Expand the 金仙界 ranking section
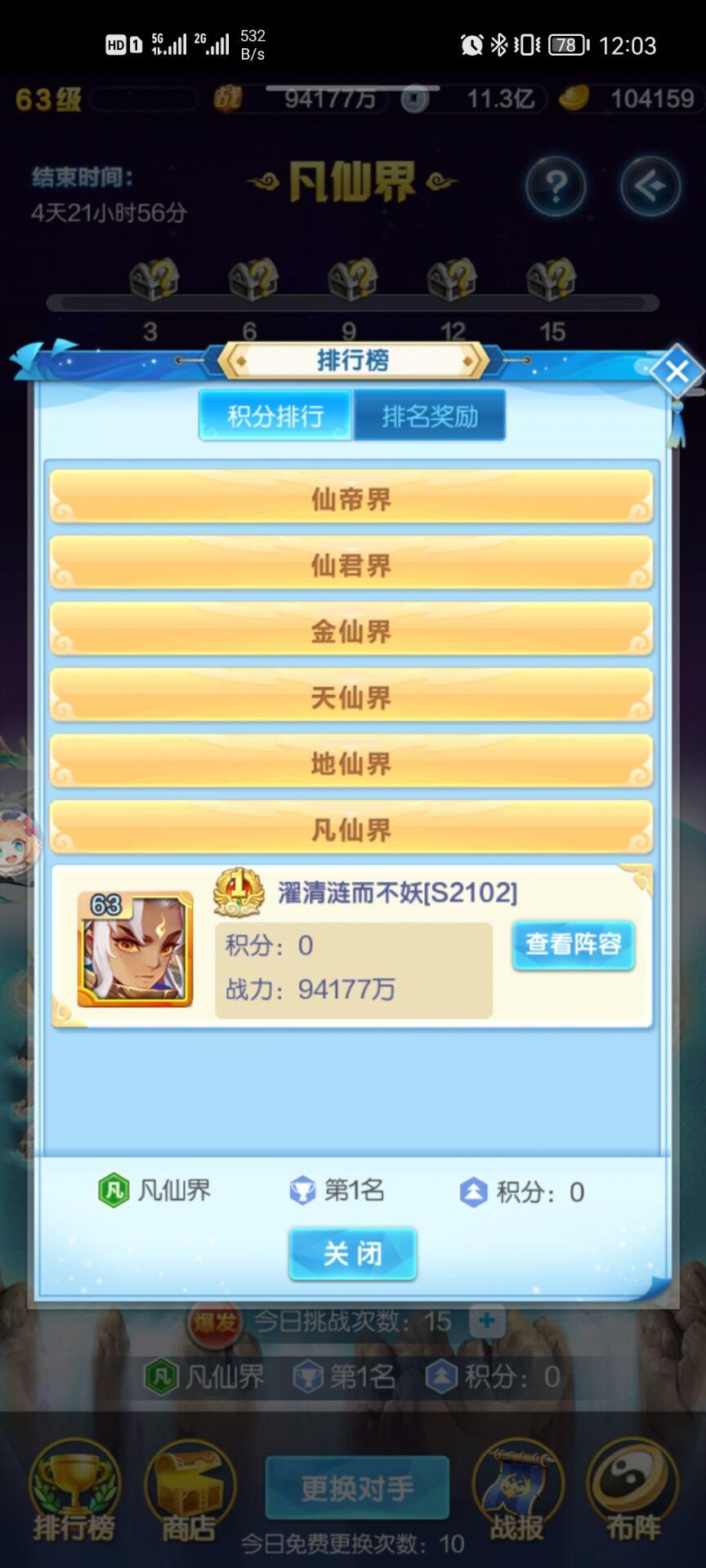 (352, 630)
